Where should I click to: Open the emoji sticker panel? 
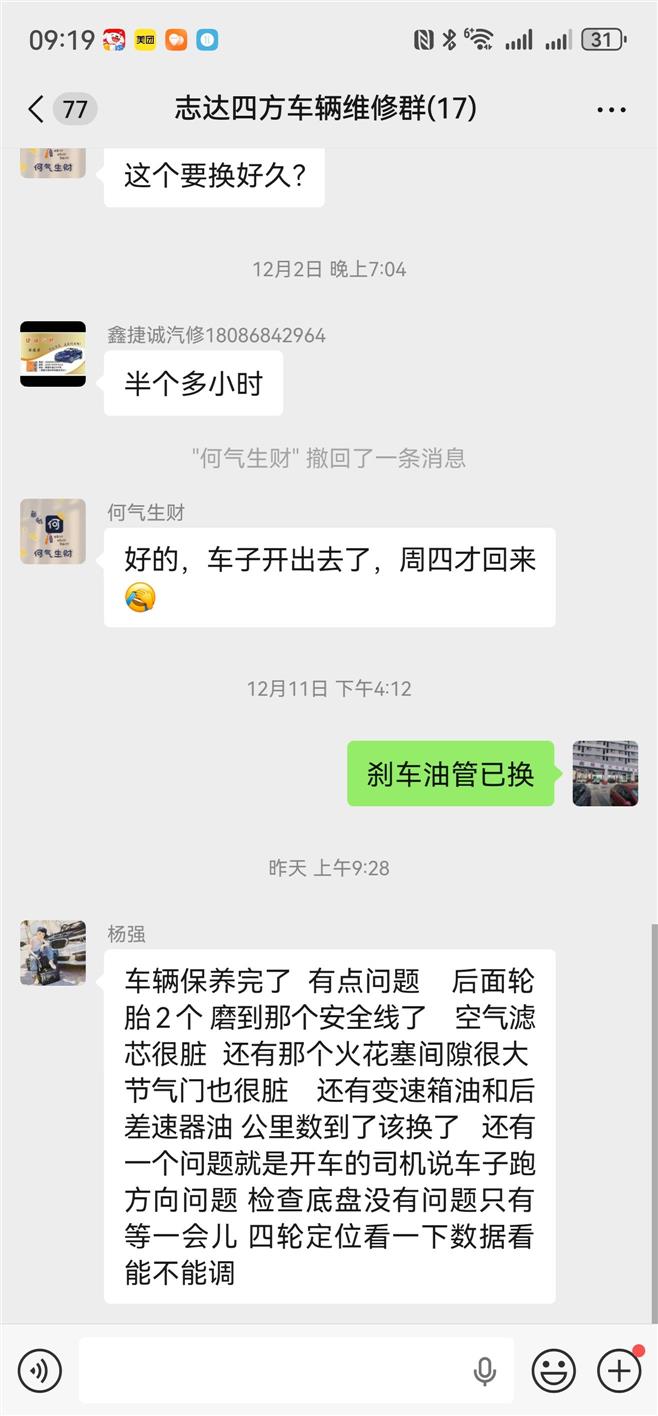(553, 1370)
